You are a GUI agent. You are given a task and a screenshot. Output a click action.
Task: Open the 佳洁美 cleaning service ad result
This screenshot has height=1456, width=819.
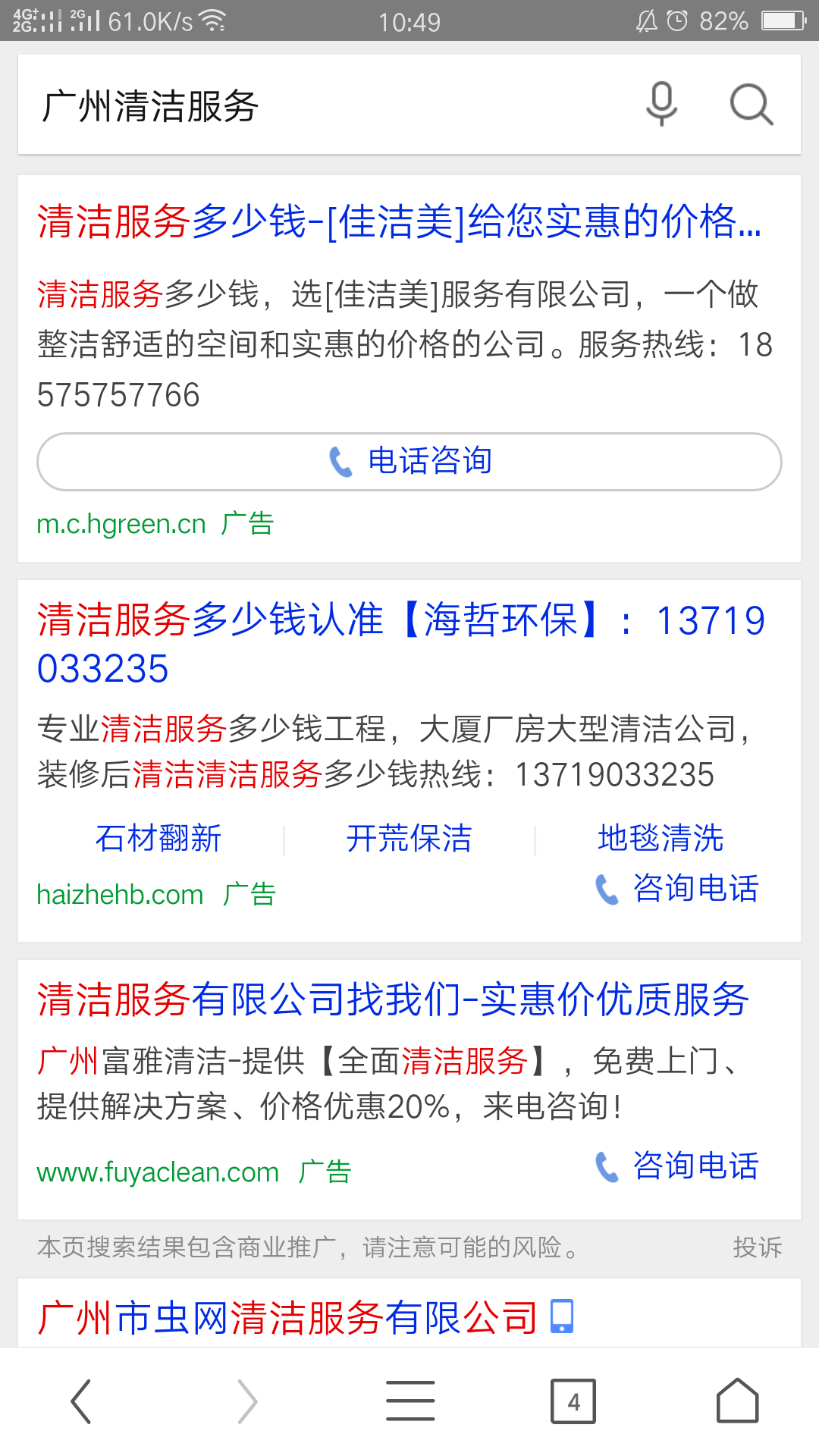[399, 222]
